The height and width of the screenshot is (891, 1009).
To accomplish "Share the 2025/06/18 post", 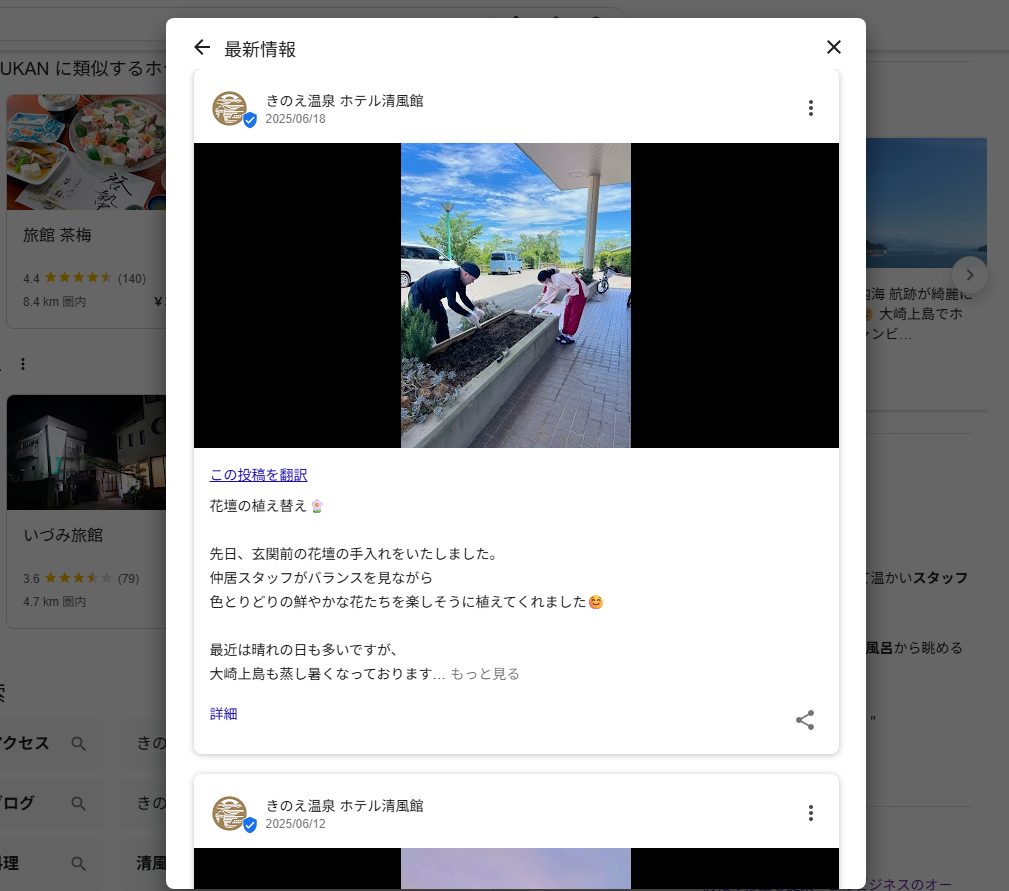I will pyautogui.click(x=805, y=720).
